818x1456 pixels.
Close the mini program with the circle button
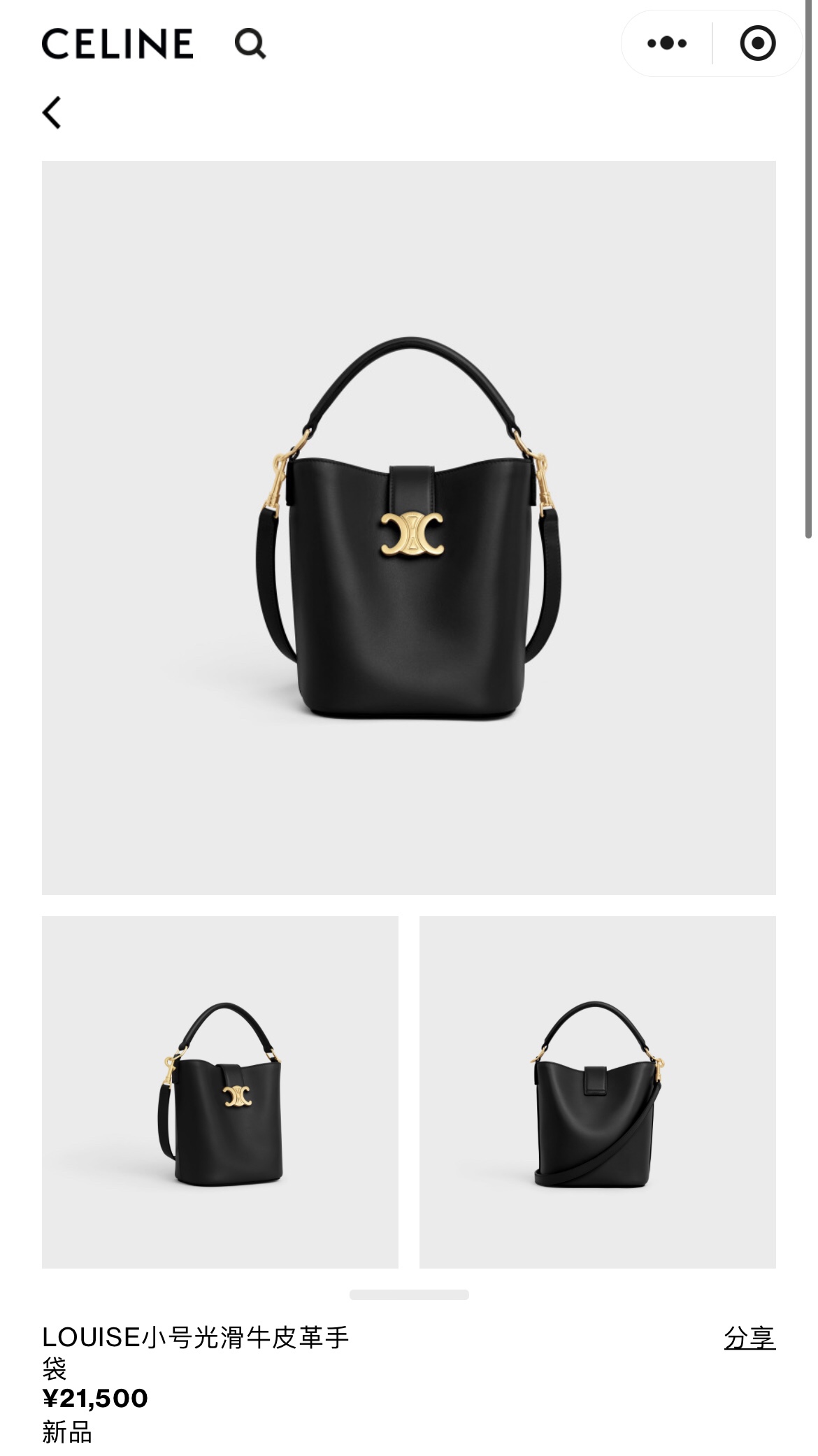(758, 43)
